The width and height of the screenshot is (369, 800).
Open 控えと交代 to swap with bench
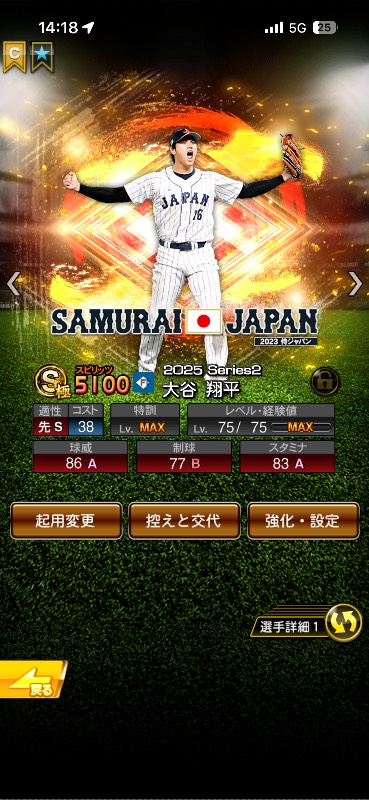point(184,520)
